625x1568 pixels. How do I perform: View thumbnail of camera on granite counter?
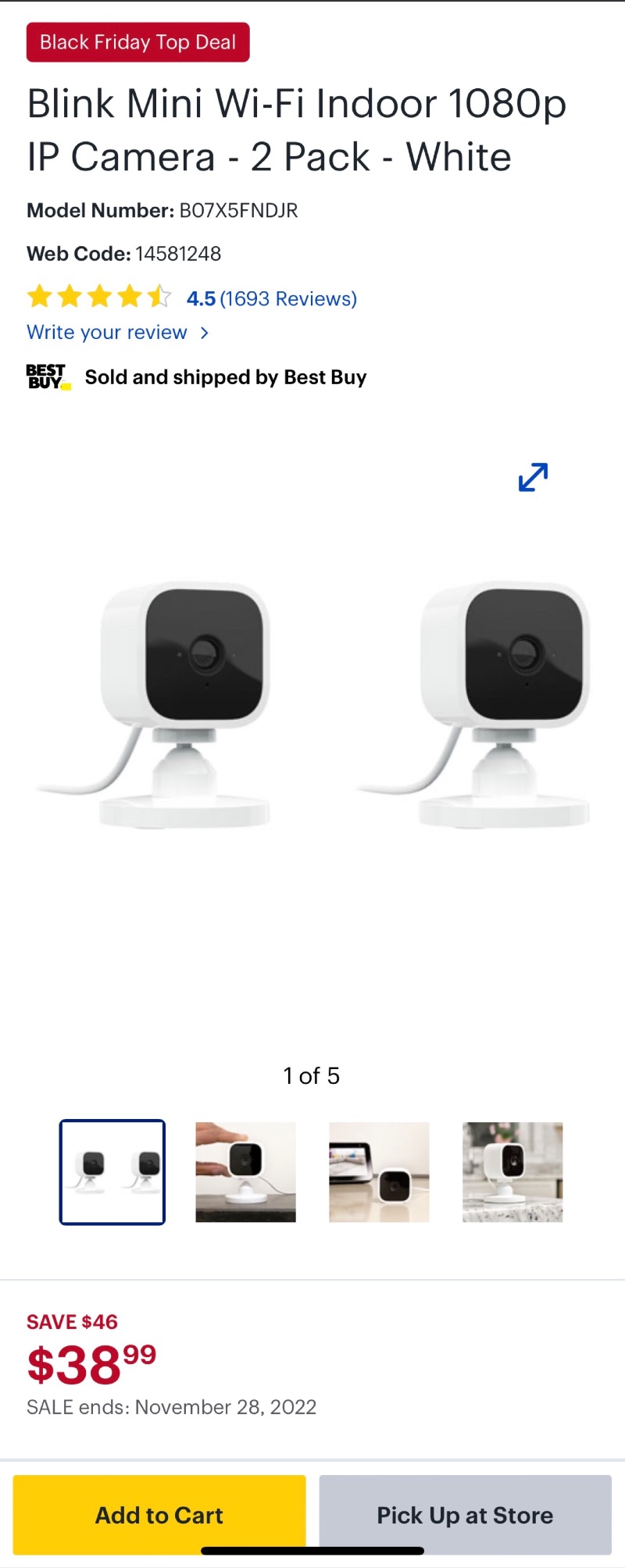512,1172
